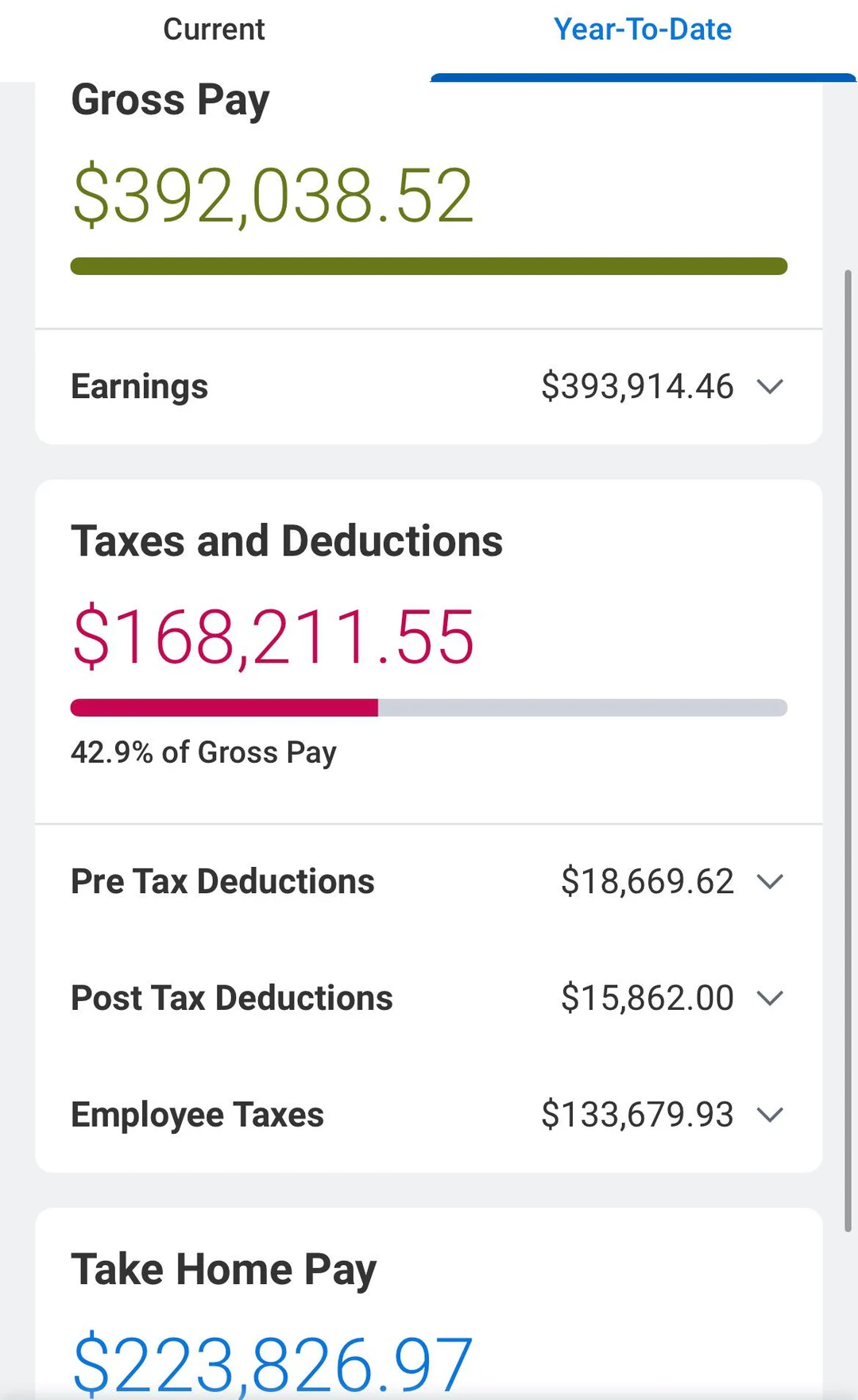Click the Earnings total $393,914.46
This screenshot has width=858, height=1400.
click(x=640, y=386)
